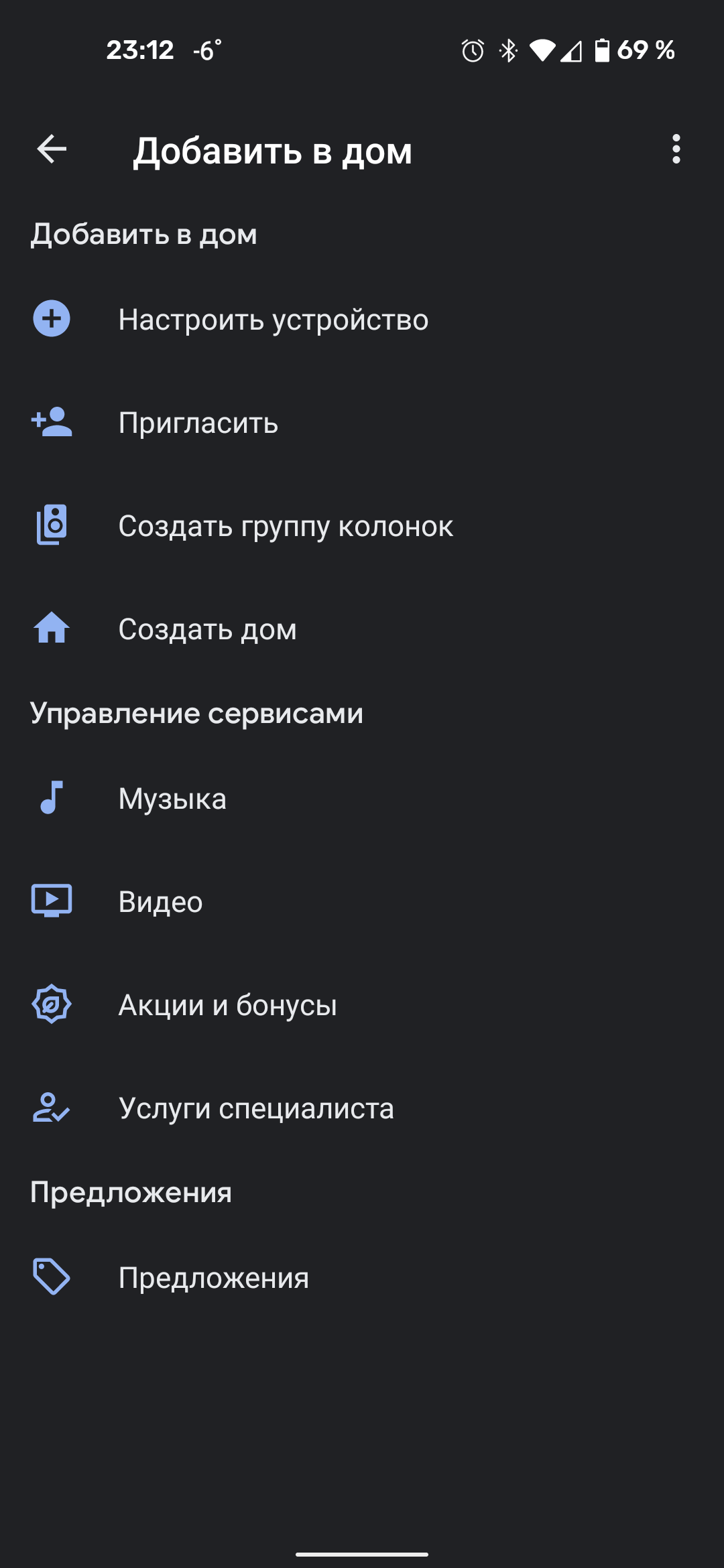Open Видео services
The height and width of the screenshot is (1568, 724).
pyautogui.click(x=160, y=902)
